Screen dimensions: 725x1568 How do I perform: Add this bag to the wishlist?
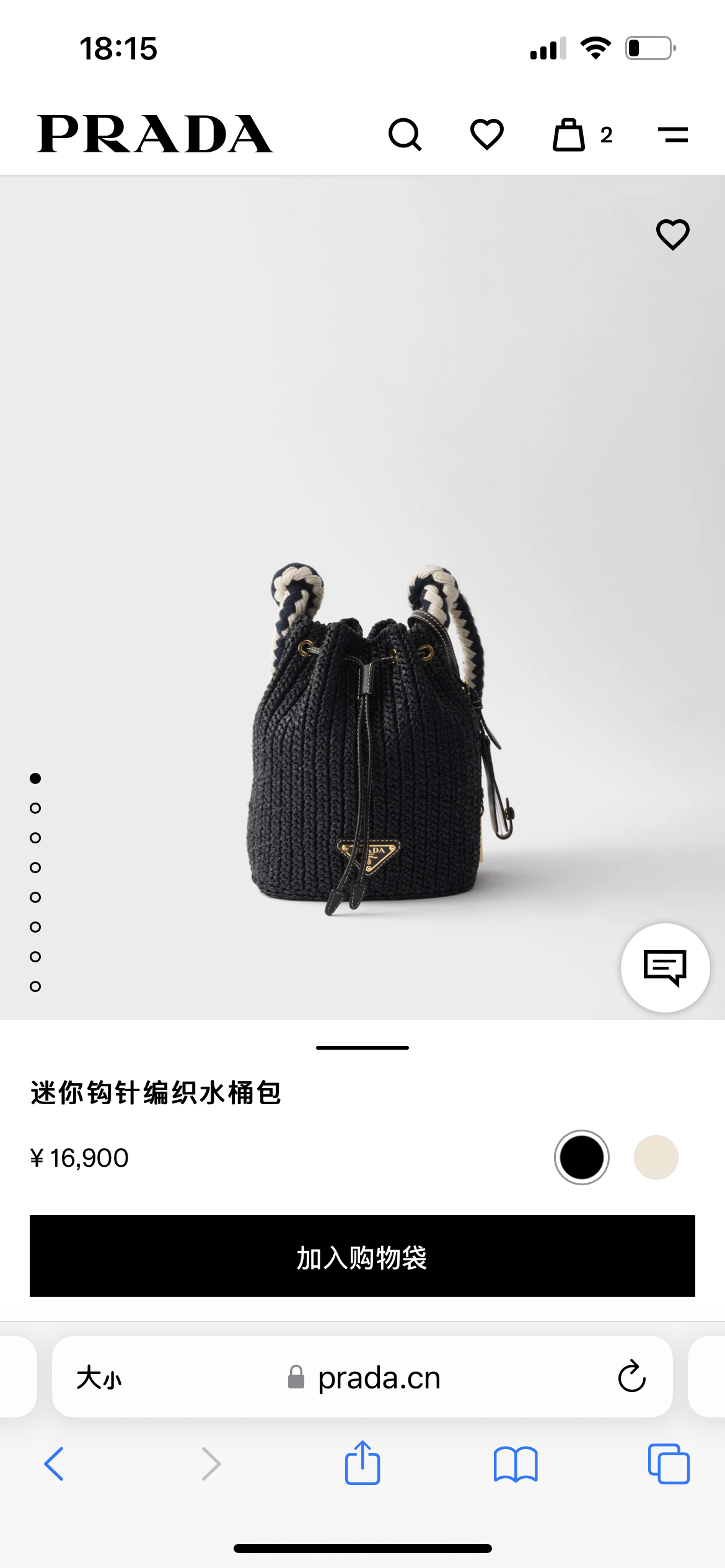(673, 235)
